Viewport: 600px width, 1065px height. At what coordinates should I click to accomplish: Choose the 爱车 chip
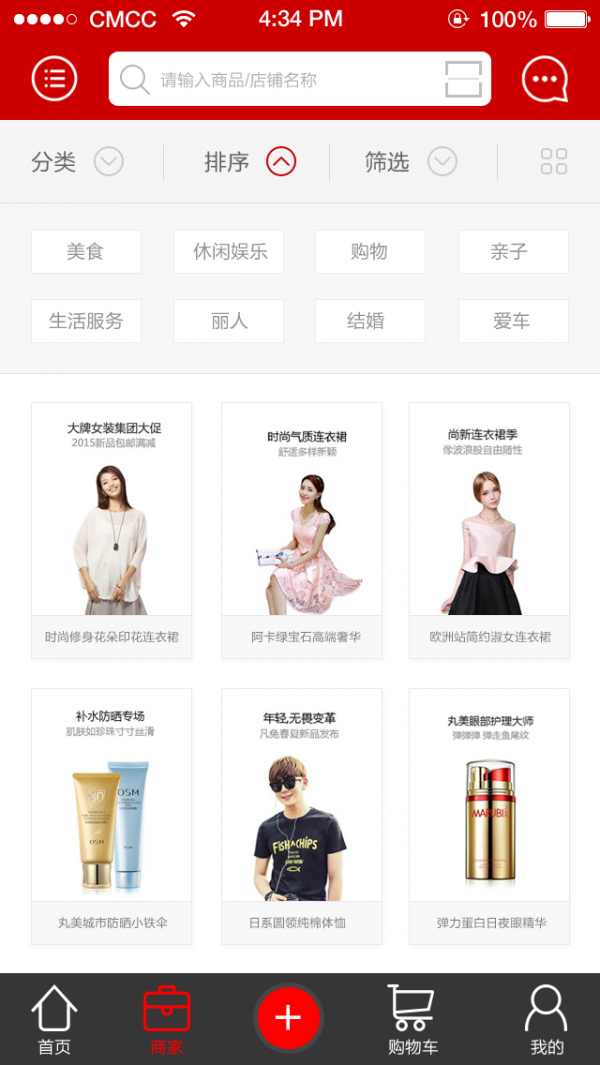[x=513, y=321]
